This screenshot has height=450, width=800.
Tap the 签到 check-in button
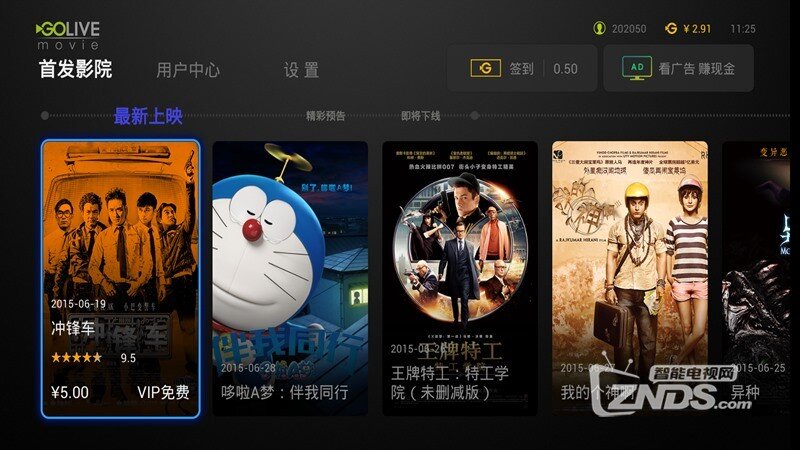(x=522, y=69)
